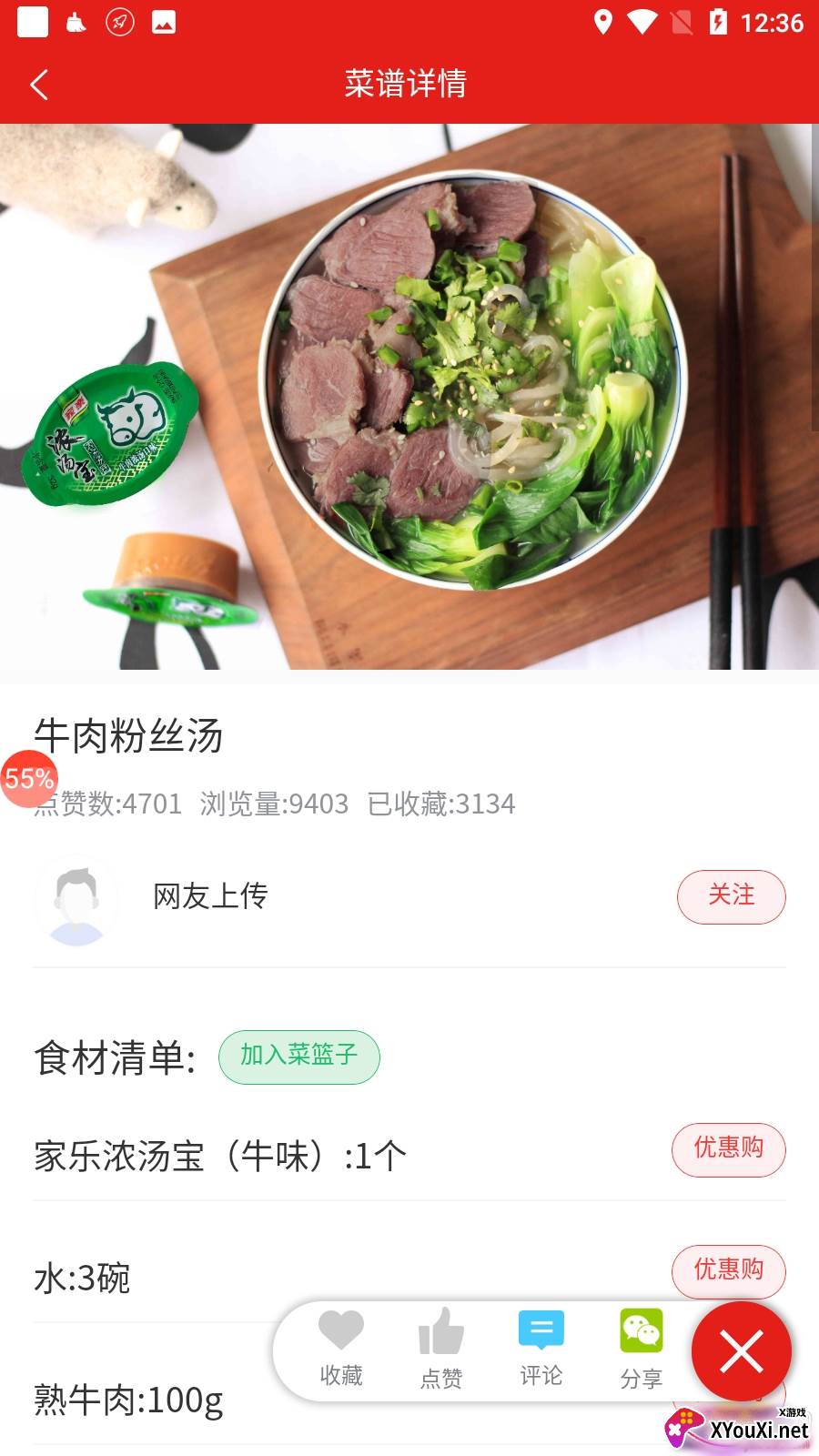This screenshot has width=819, height=1456.
Task: Tap the heart icon to favorite the recipe
Action: click(x=341, y=1330)
